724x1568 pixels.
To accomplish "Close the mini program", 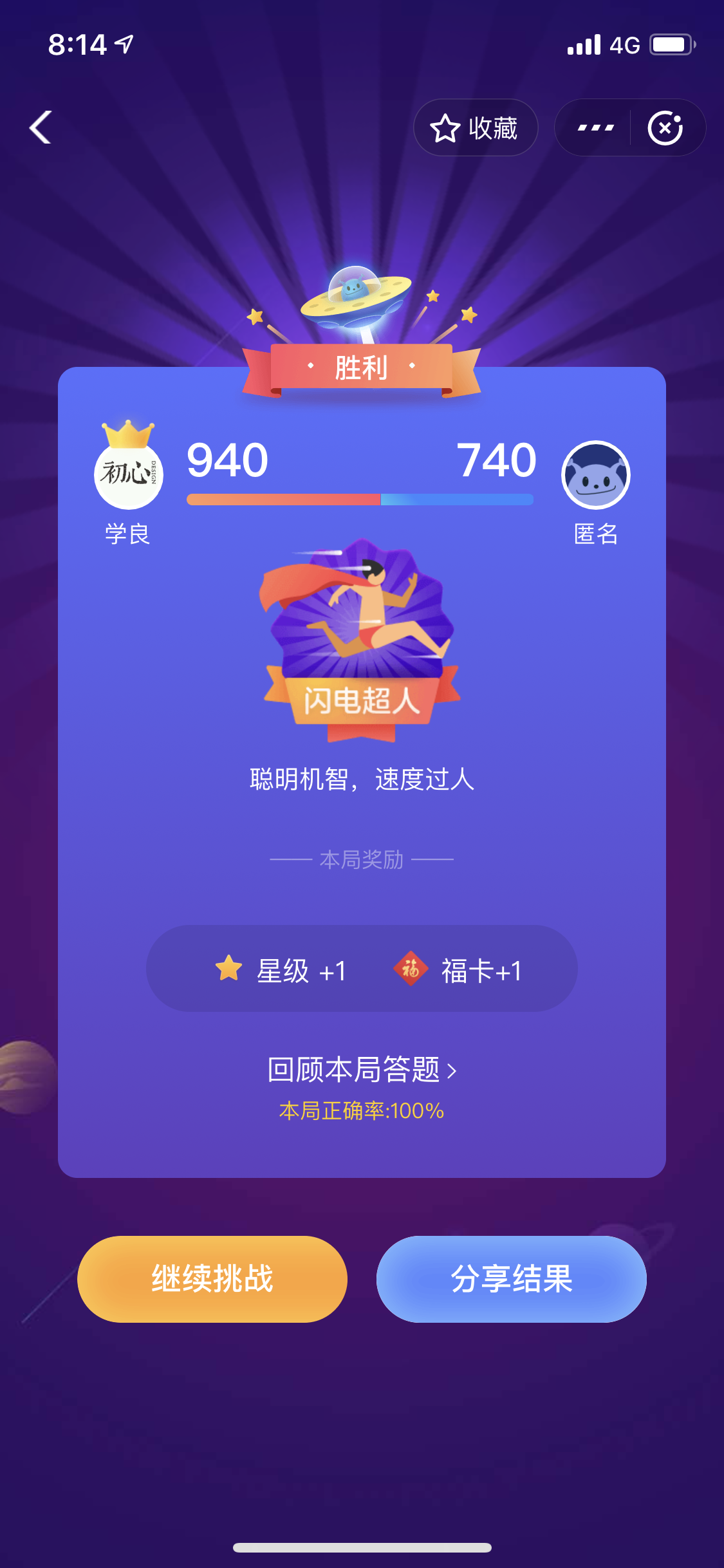I will coord(665,127).
